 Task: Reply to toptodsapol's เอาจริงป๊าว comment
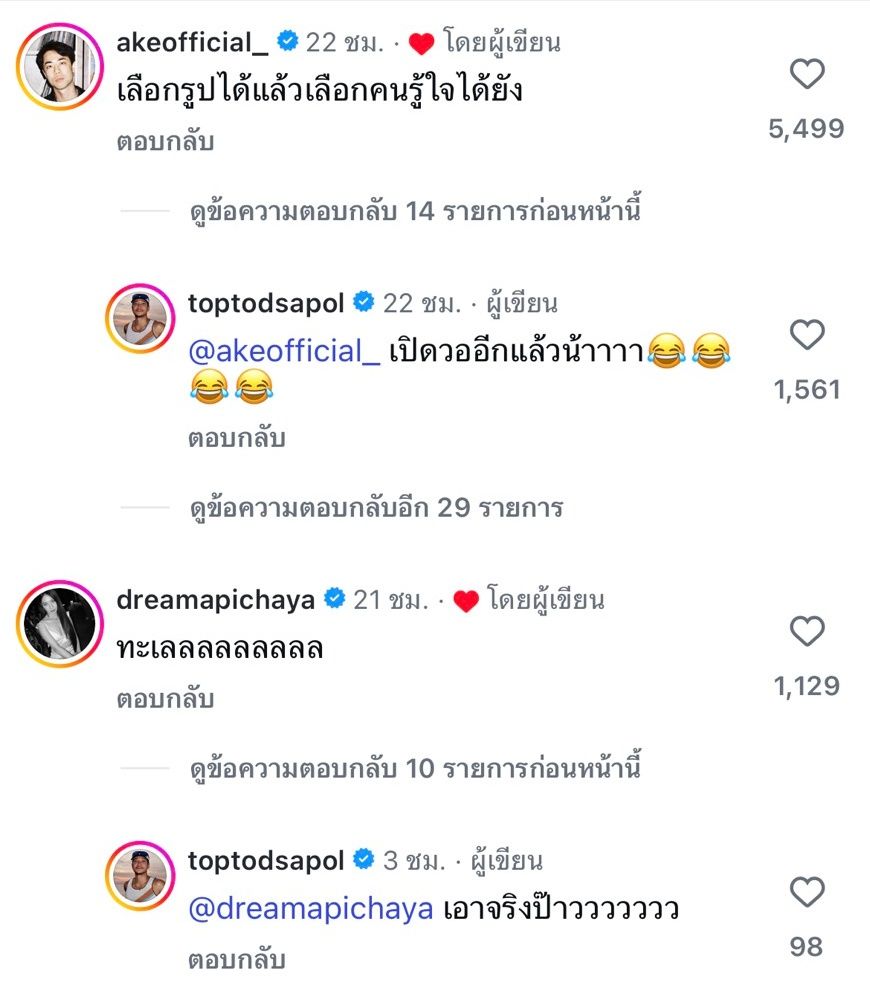tap(236, 960)
